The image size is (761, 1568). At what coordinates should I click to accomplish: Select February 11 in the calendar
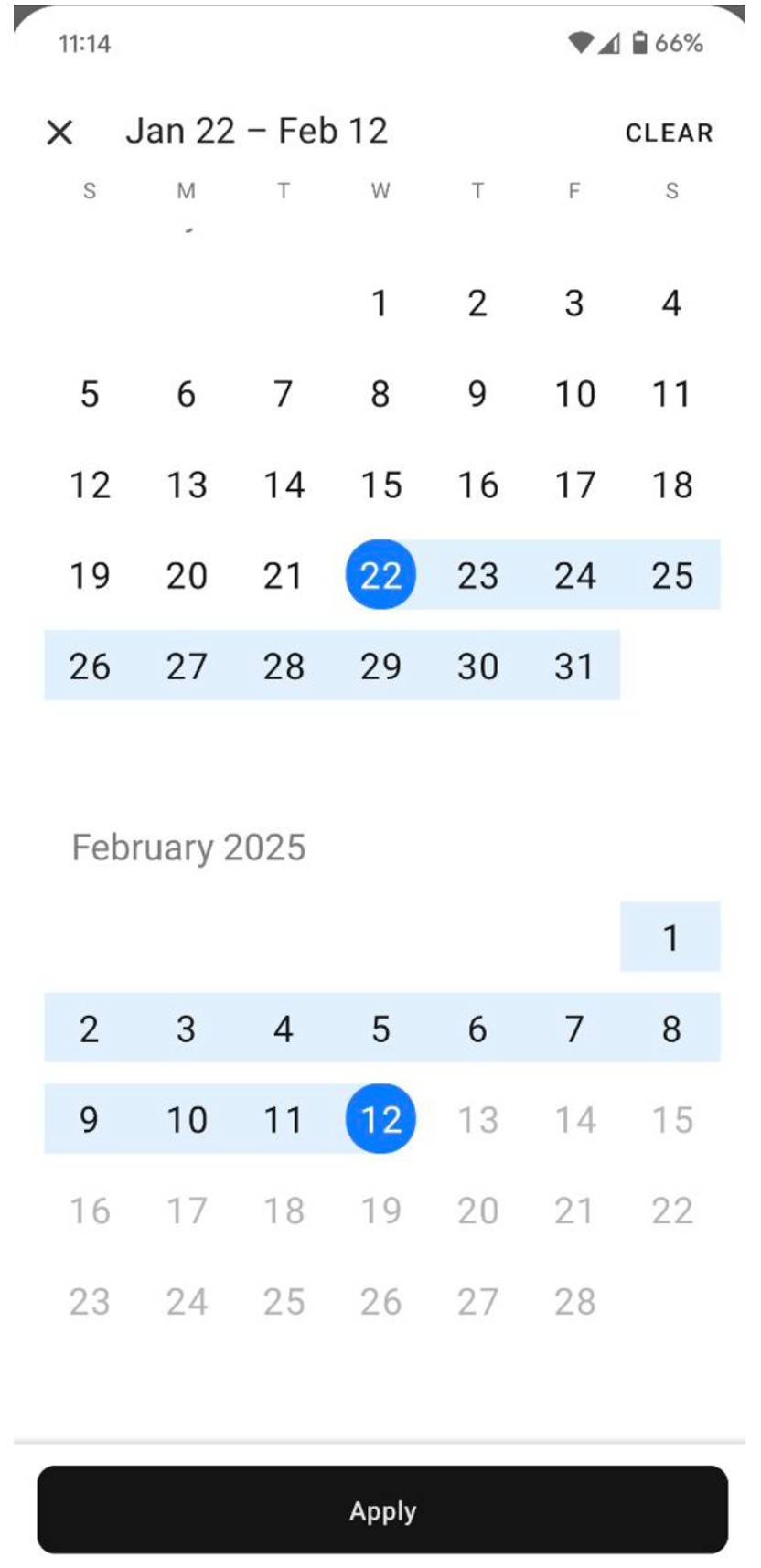pos(284,1119)
